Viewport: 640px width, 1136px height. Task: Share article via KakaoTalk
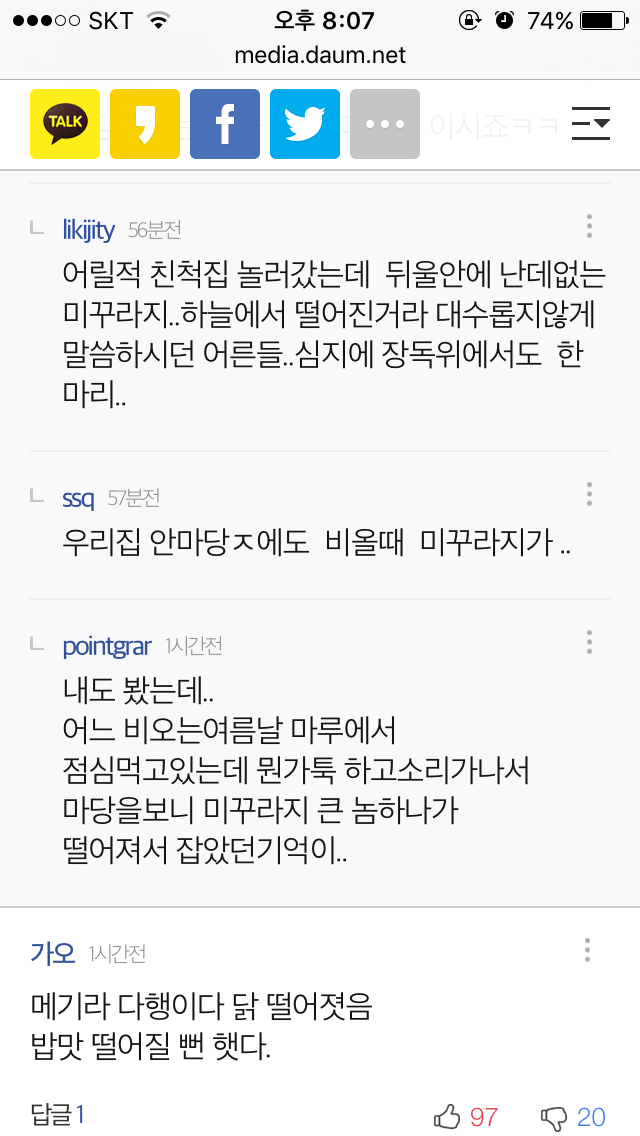[65, 124]
